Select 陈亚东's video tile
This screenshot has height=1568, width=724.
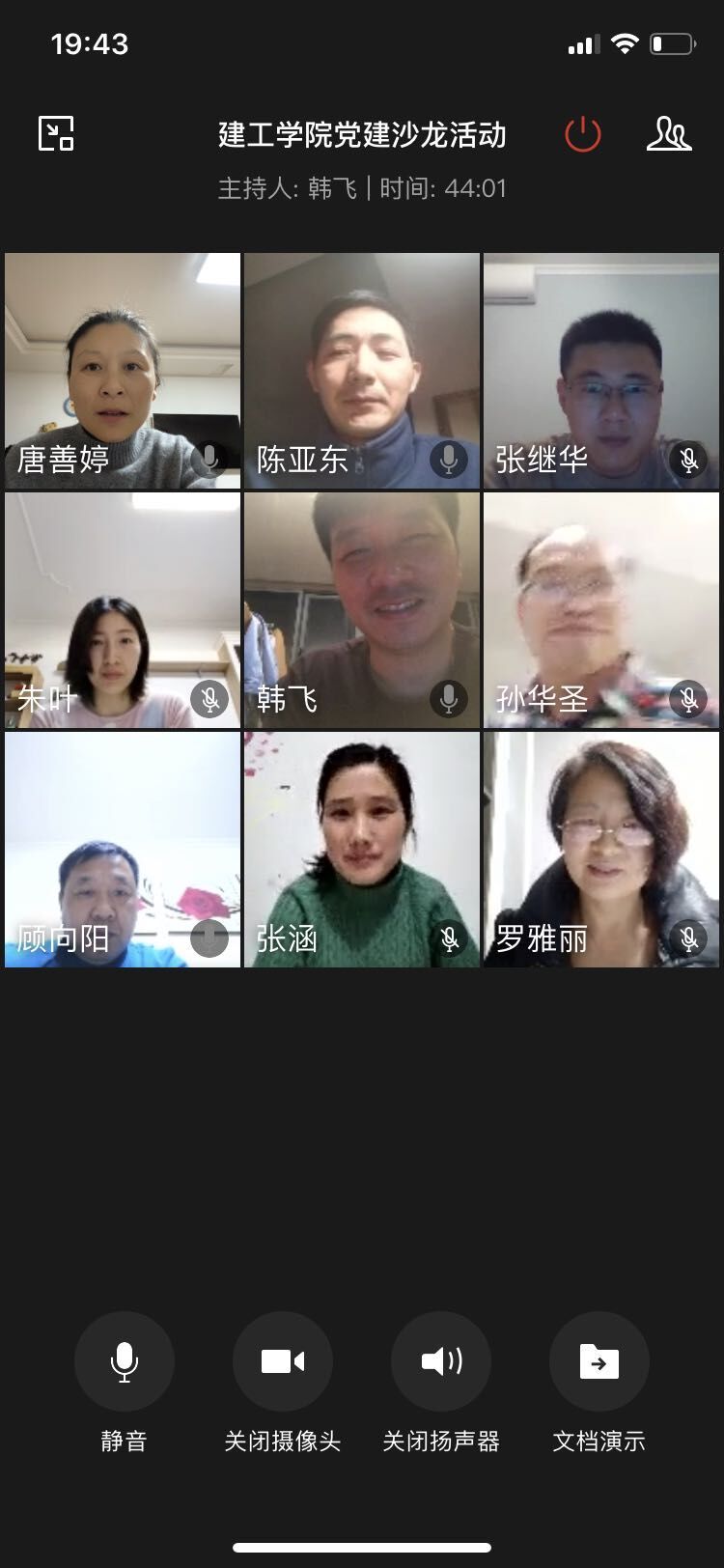[362, 370]
